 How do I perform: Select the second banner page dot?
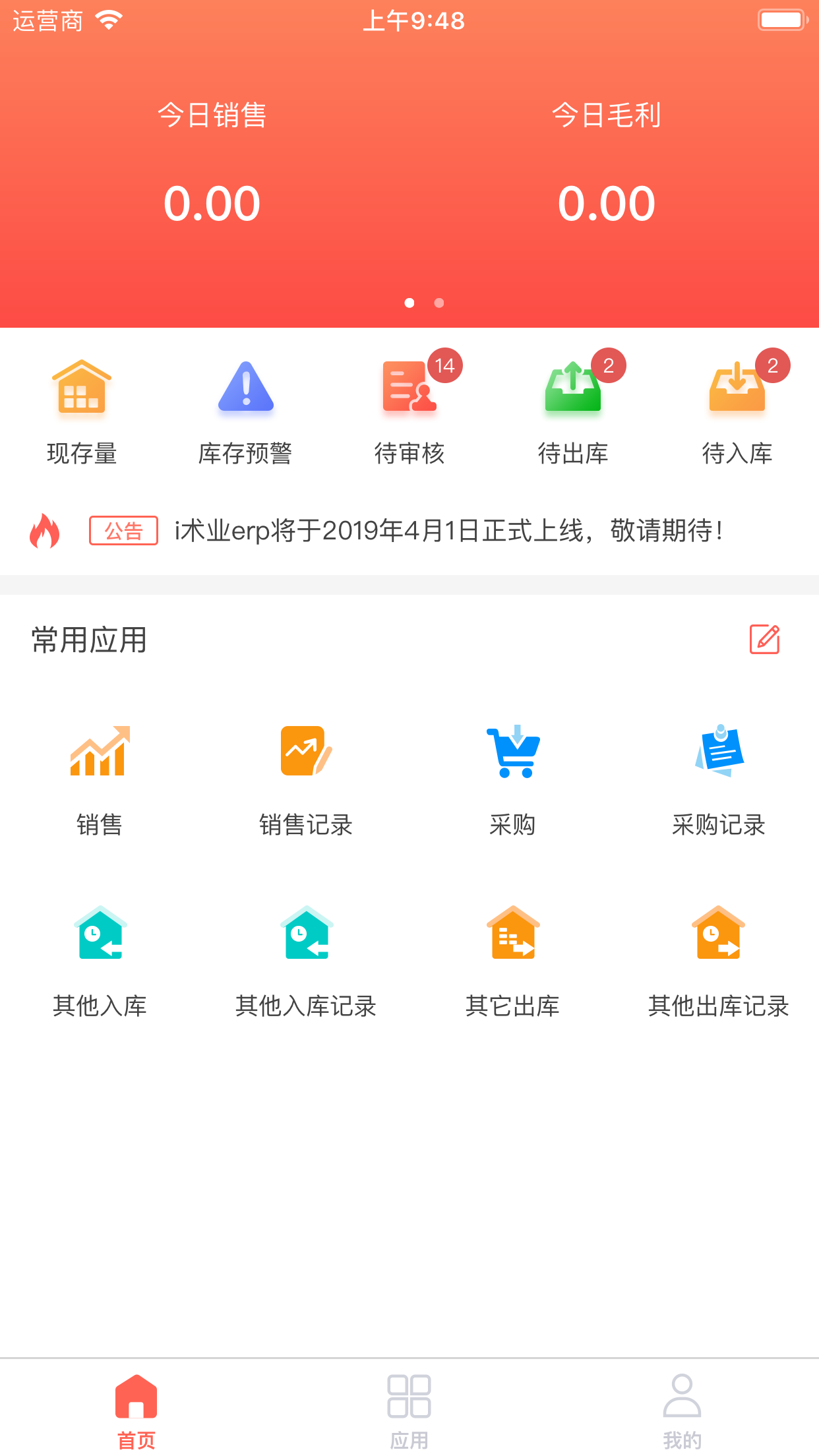(x=439, y=303)
